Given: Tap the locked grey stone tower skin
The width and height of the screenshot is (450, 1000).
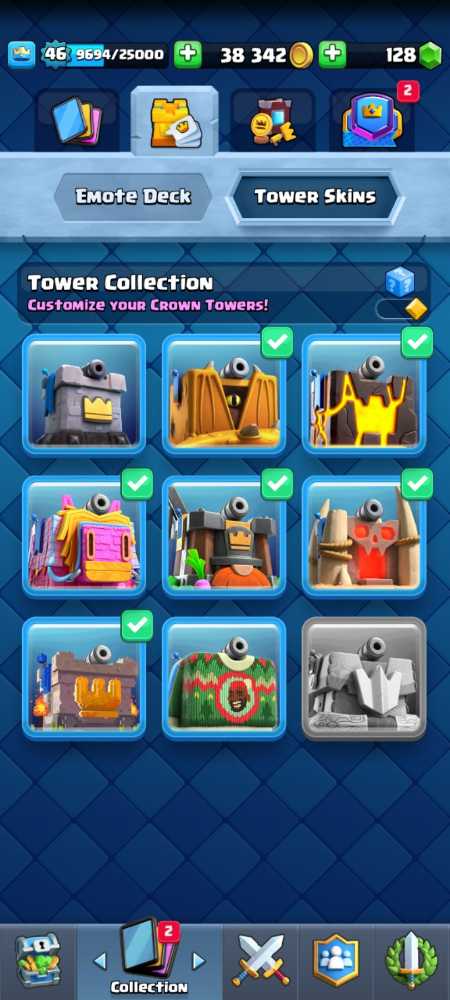Looking at the screenshot, I should click(364, 678).
